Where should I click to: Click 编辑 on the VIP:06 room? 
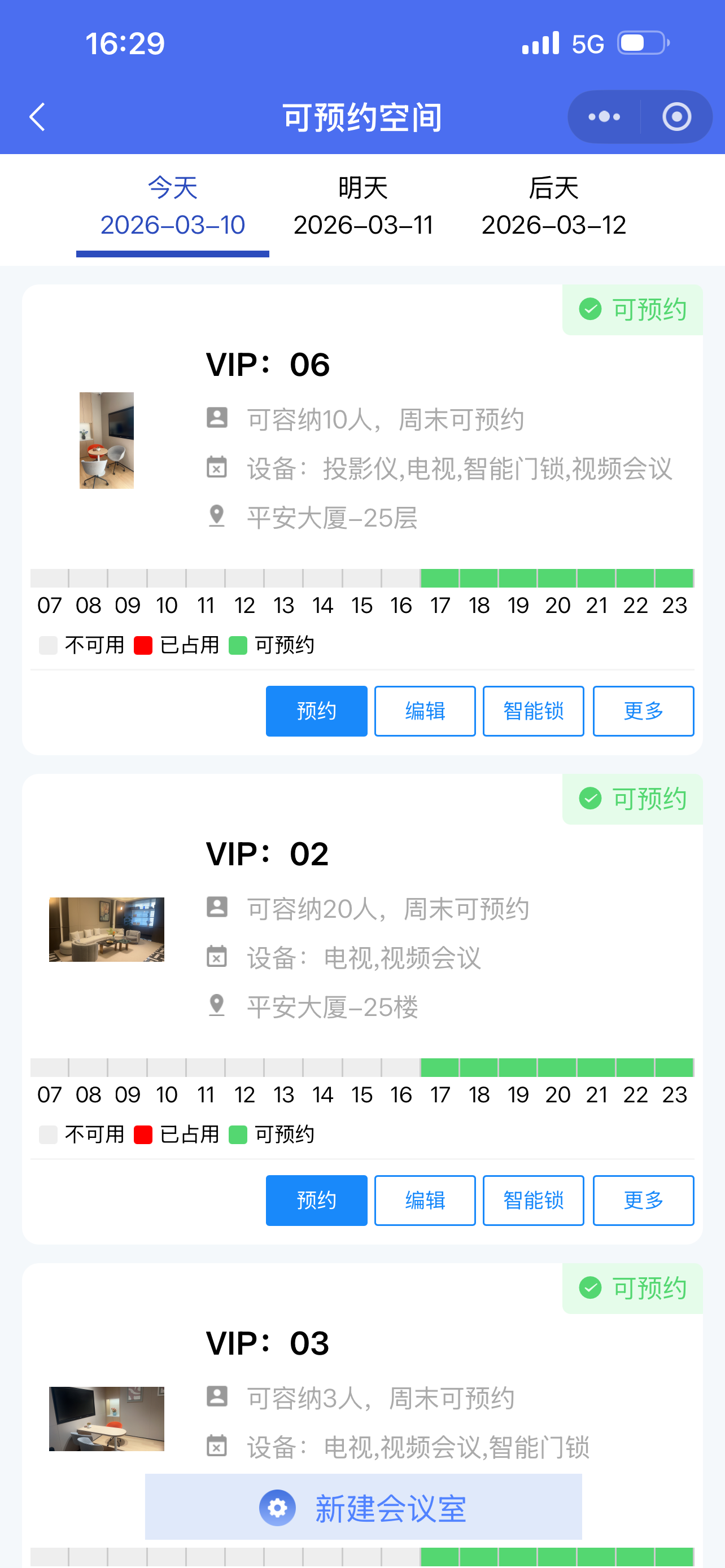pyautogui.click(x=424, y=711)
